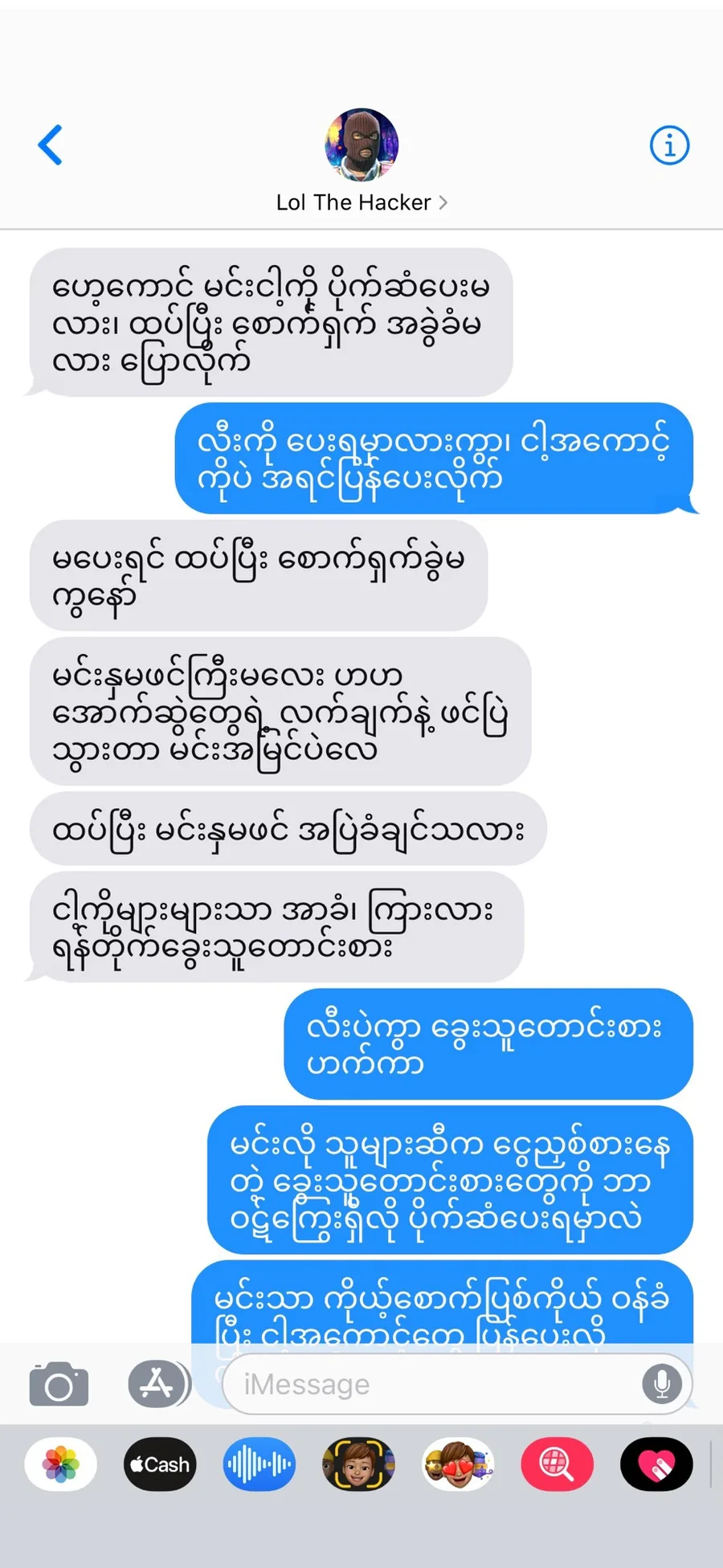Viewport: 723px width, 1568px height.
Task: Open Lol The Hacker contact header
Action: point(361,161)
